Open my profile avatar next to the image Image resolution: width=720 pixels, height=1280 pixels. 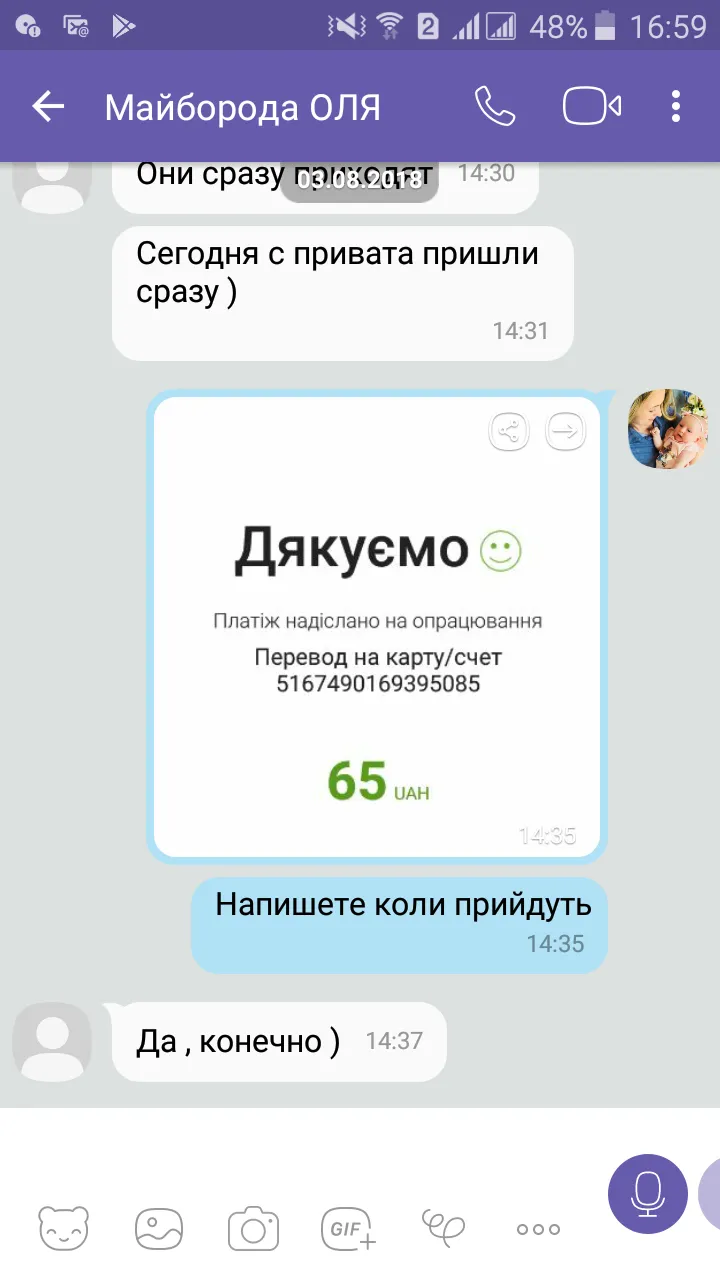click(660, 429)
